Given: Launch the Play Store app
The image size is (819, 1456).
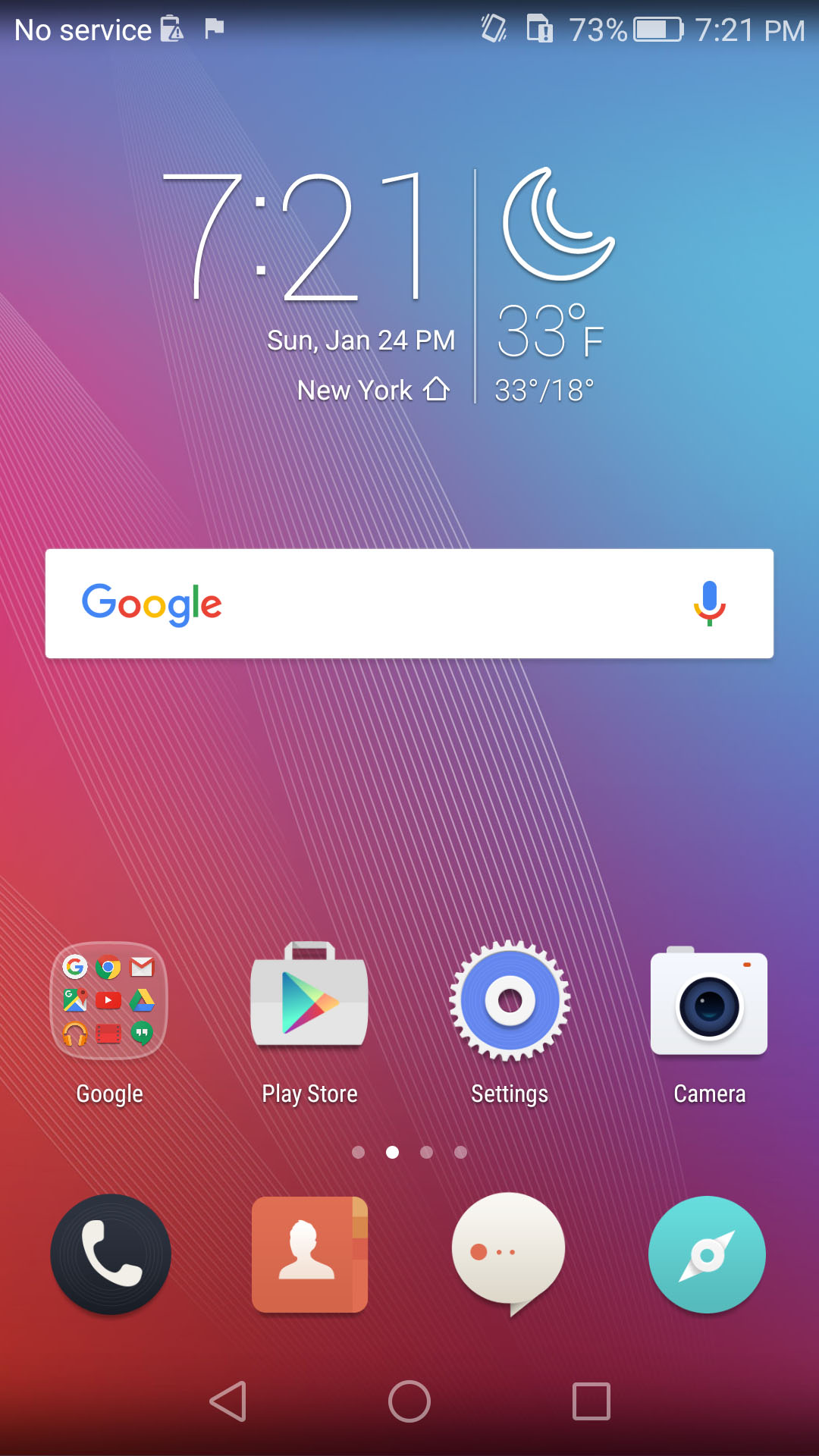Looking at the screenshot, I should tap(309, 1001).
